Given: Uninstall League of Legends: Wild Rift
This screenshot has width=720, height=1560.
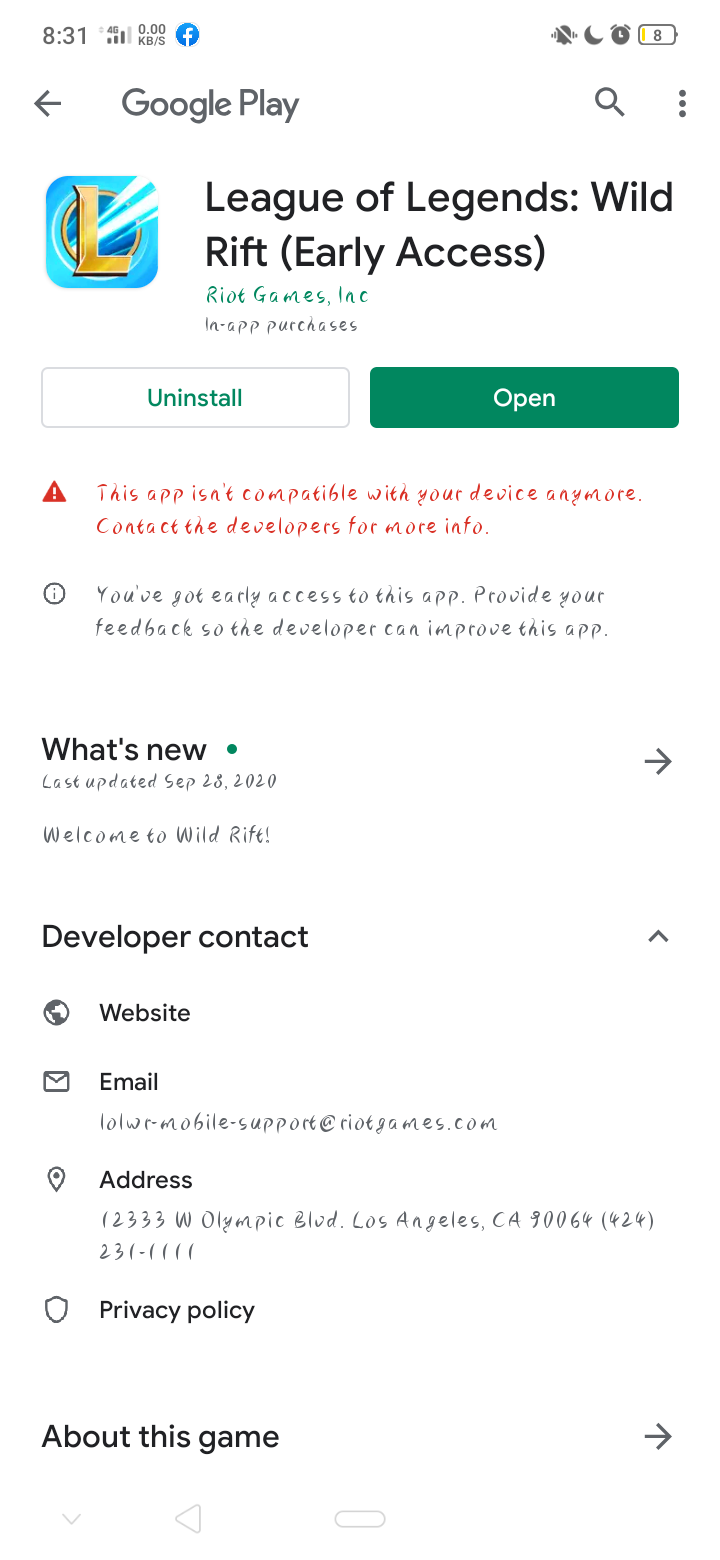Looking at the screenshot, I should [x=195, y=398].
